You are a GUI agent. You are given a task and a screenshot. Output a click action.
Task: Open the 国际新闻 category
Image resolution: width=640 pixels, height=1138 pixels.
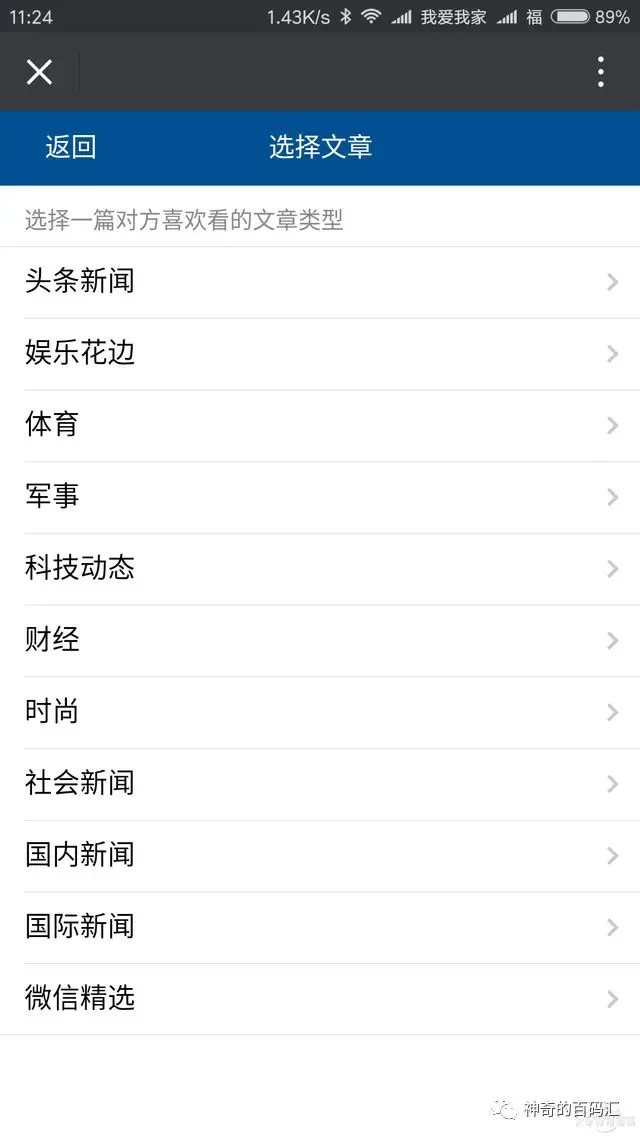(320, 927)
